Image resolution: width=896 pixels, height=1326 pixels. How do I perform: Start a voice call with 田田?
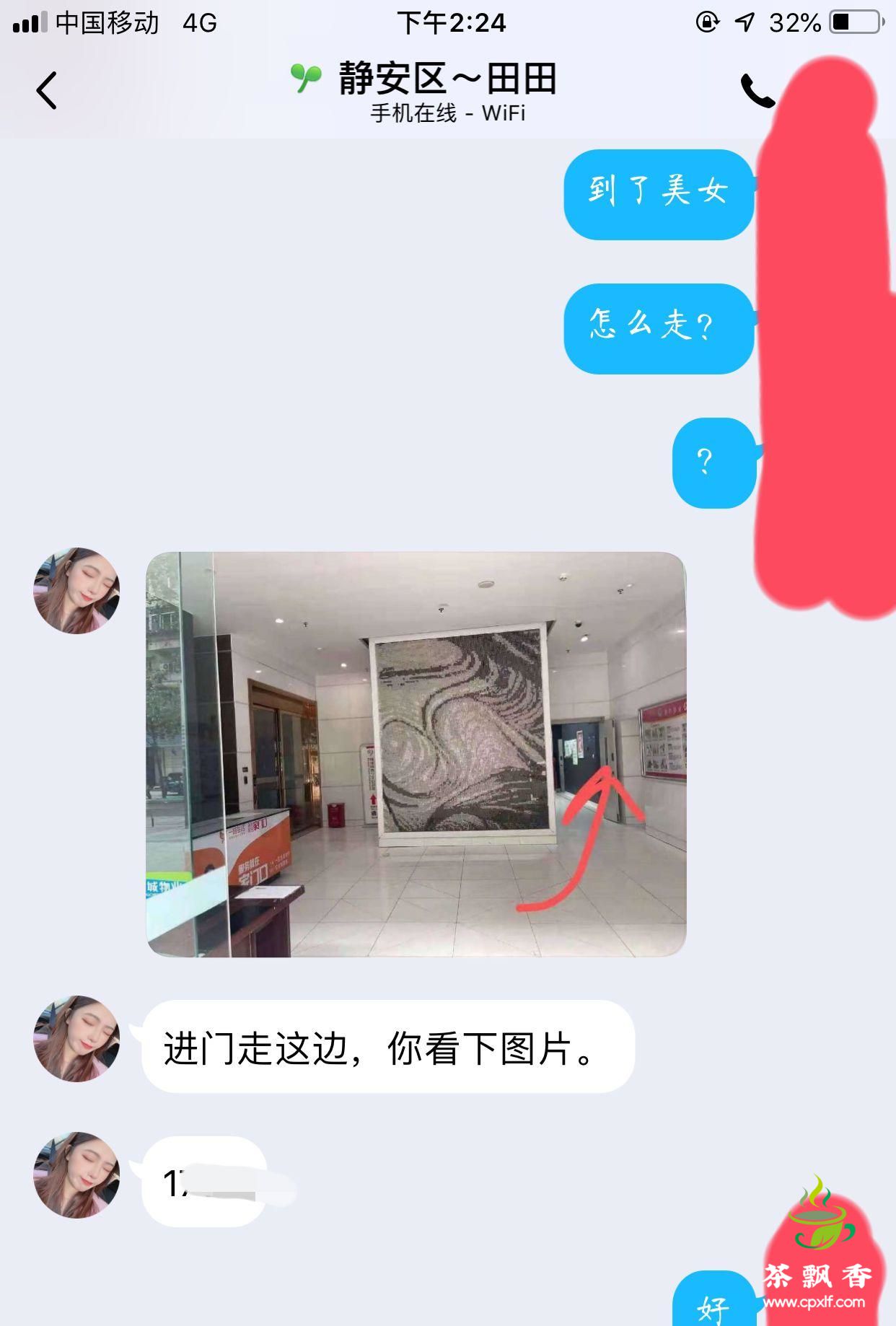756,91
